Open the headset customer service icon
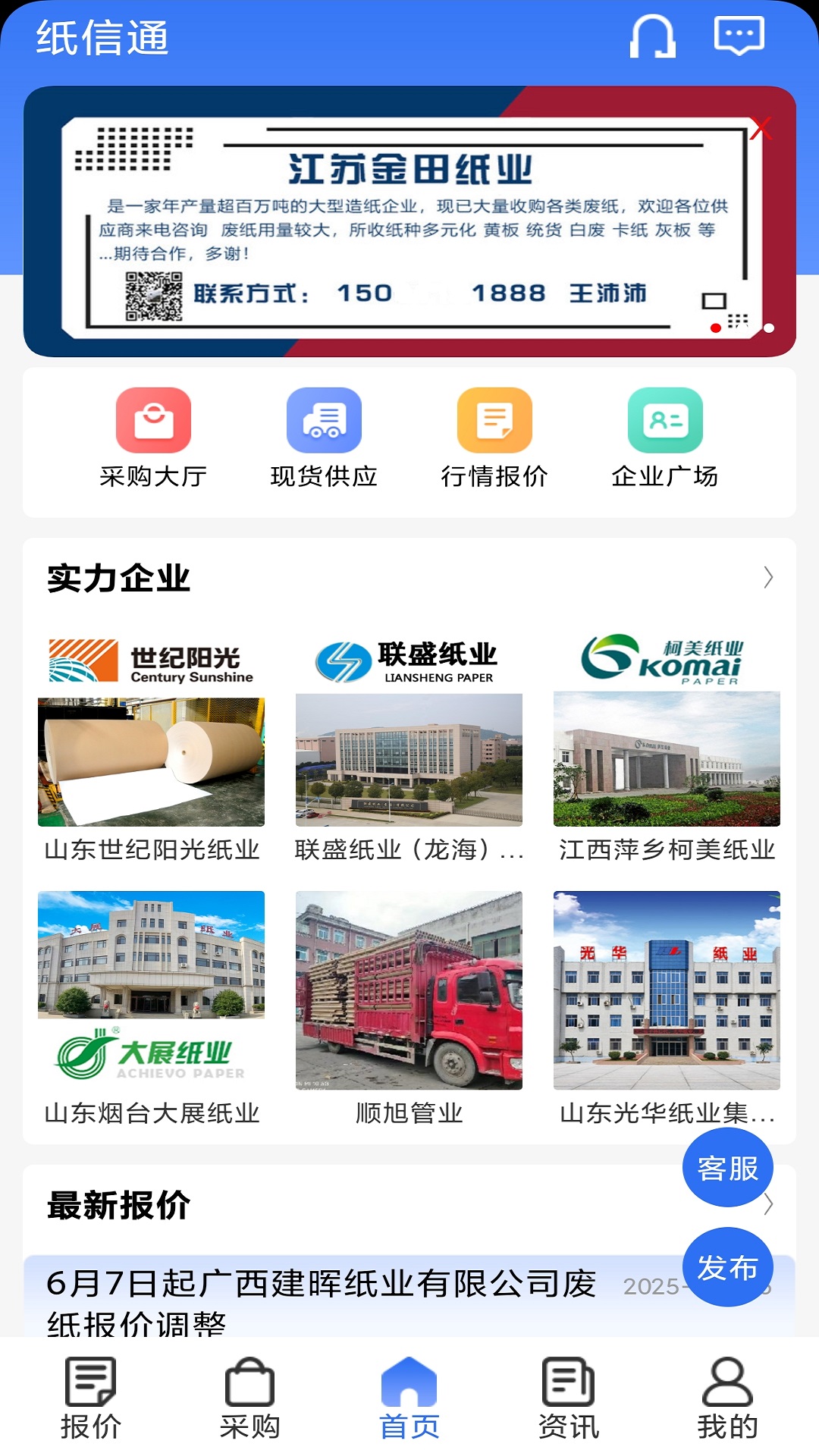 (654, 36)
